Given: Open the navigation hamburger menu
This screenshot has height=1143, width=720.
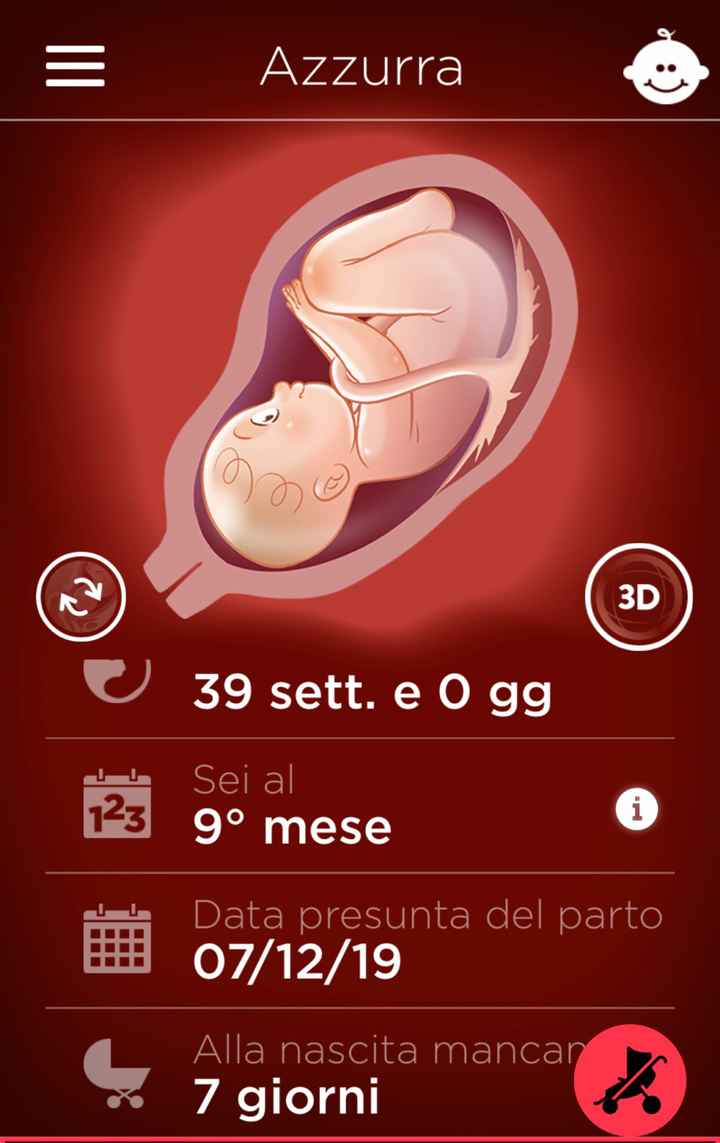Looking at the screenshot, I should (74, 66).
